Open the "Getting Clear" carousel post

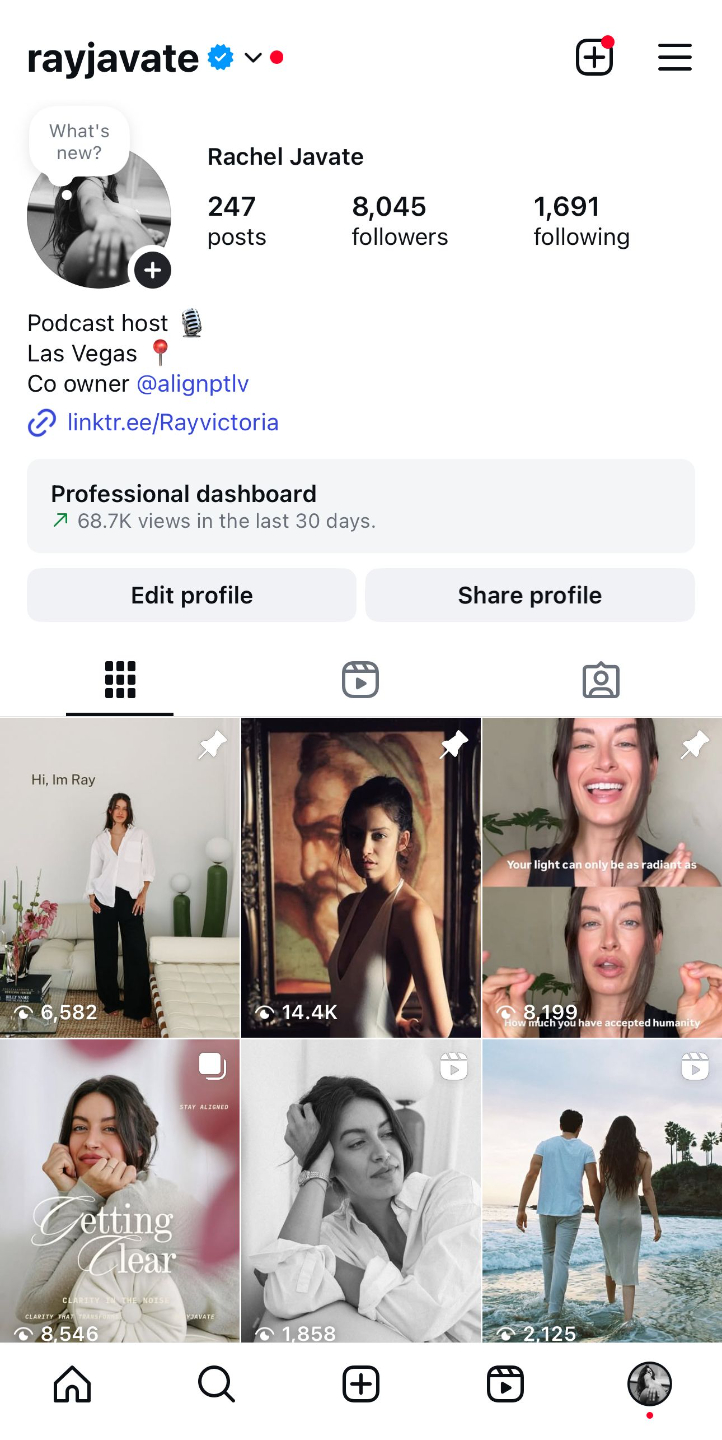tap(120, 1191)
